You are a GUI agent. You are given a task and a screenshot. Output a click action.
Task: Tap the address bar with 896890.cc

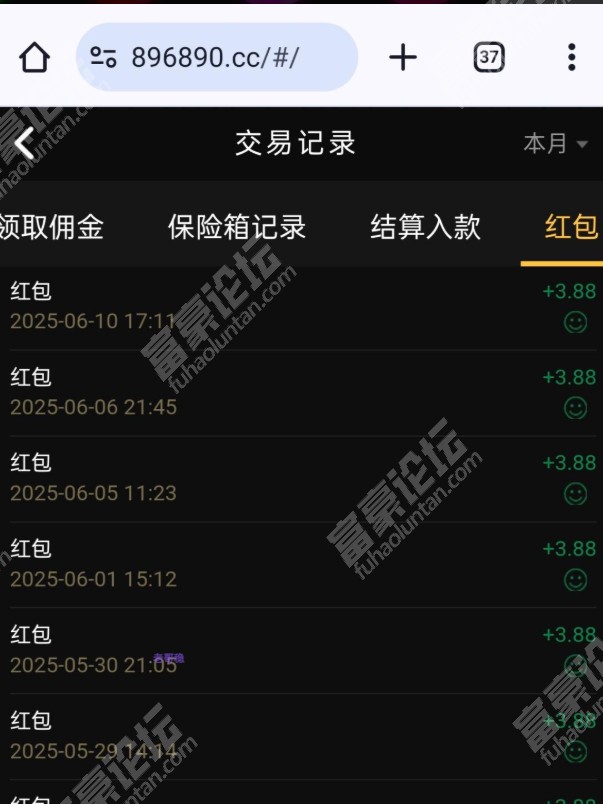tap(216, 58)
